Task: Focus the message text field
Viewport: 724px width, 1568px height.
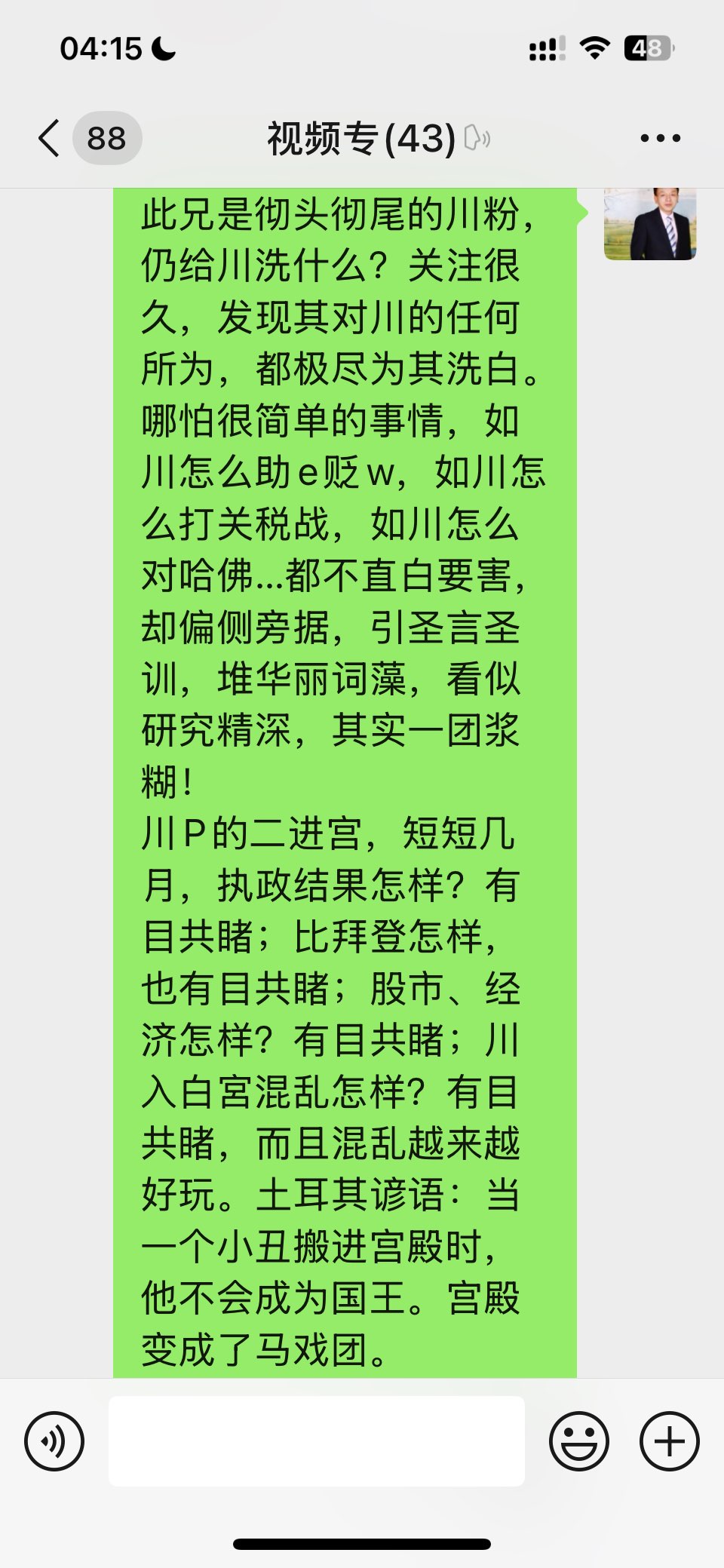Action: (317, 1441)
